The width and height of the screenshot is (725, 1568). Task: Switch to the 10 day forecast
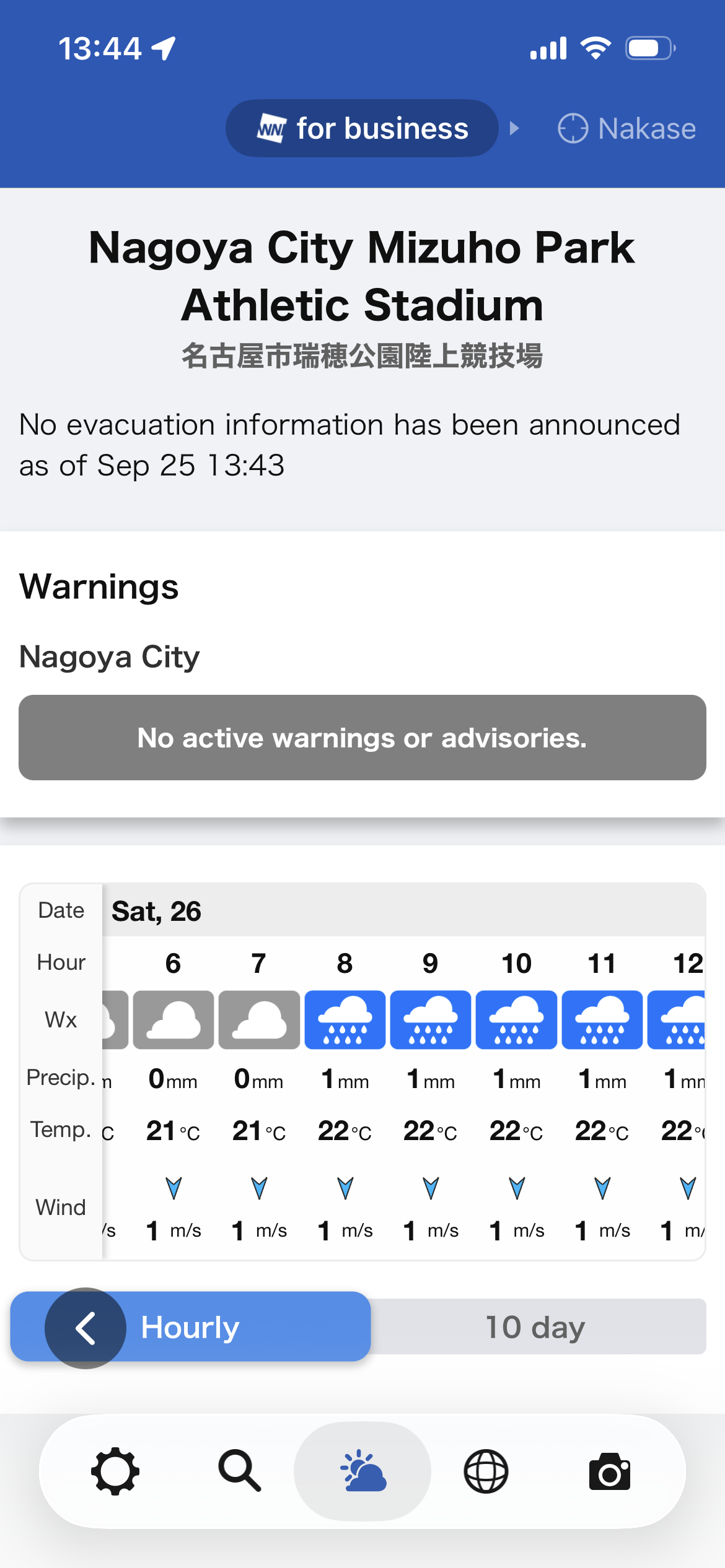536,1326
